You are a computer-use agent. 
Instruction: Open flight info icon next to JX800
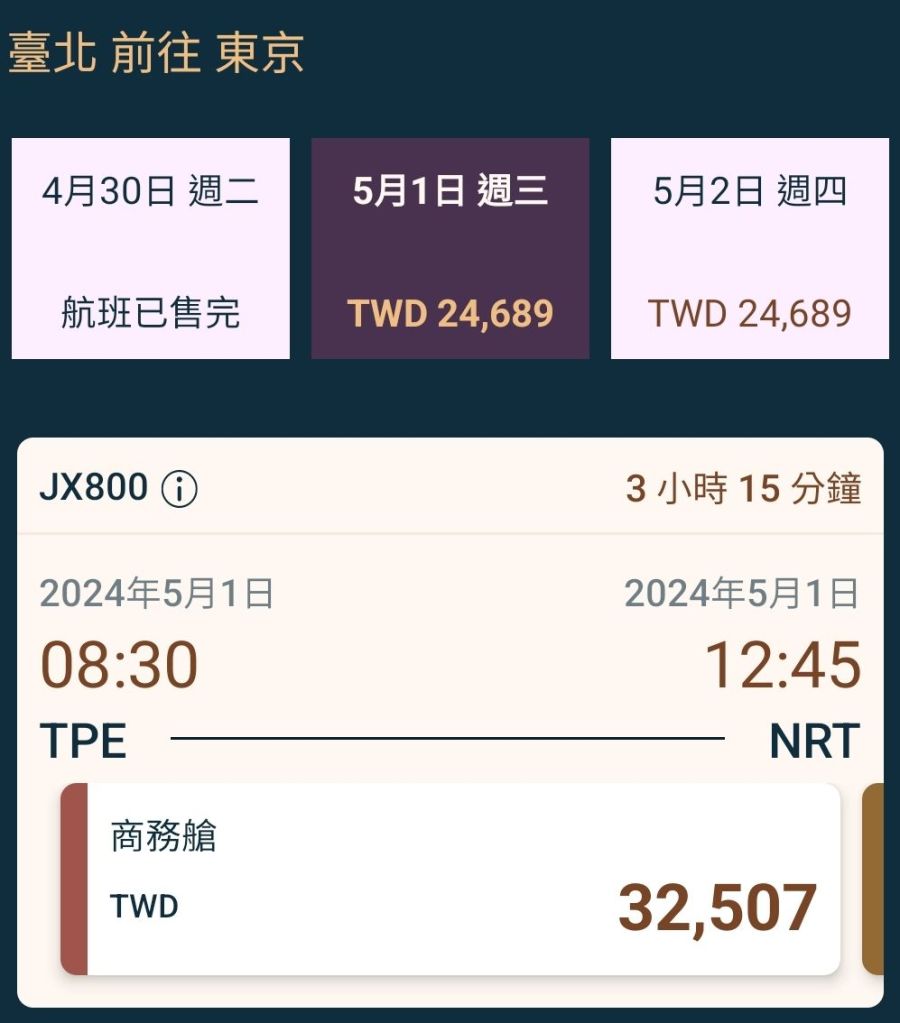[x=180, y=490]
